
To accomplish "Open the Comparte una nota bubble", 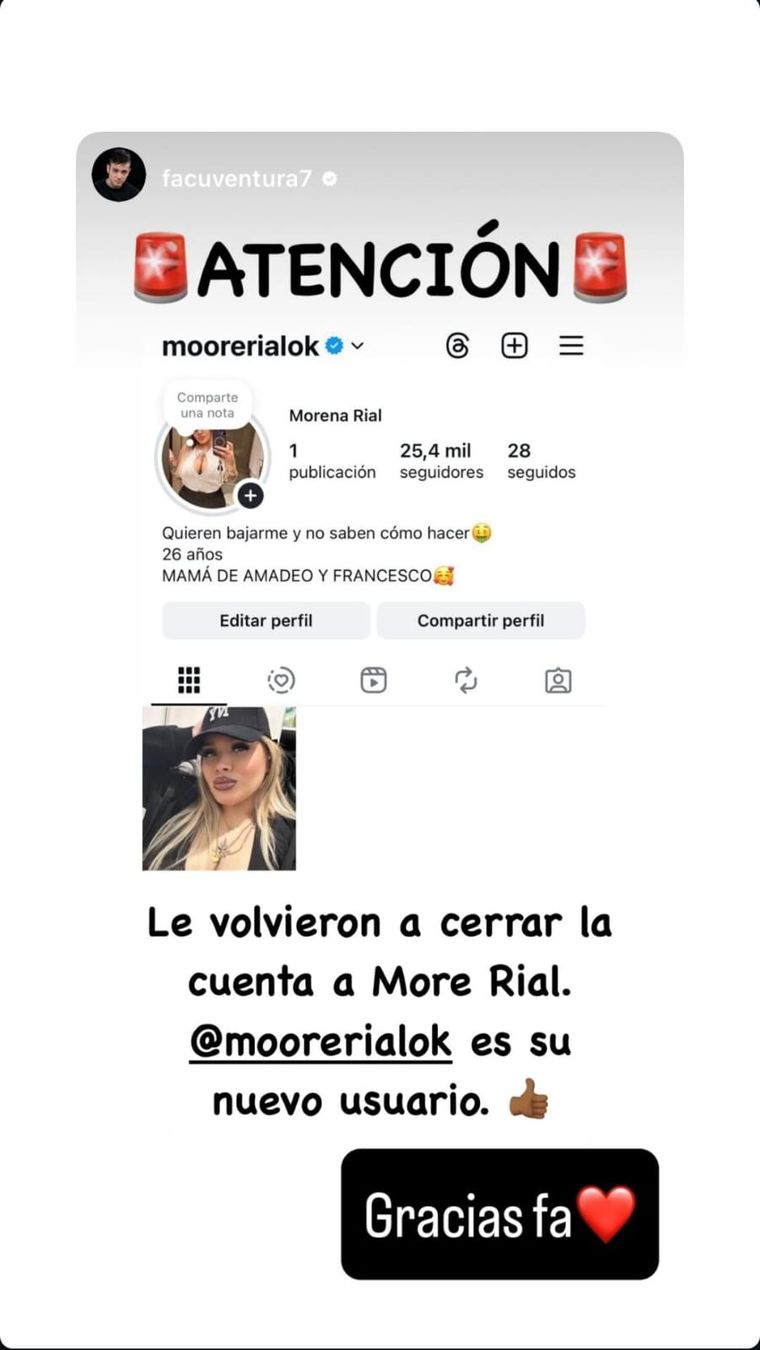I will coord(208,403).
